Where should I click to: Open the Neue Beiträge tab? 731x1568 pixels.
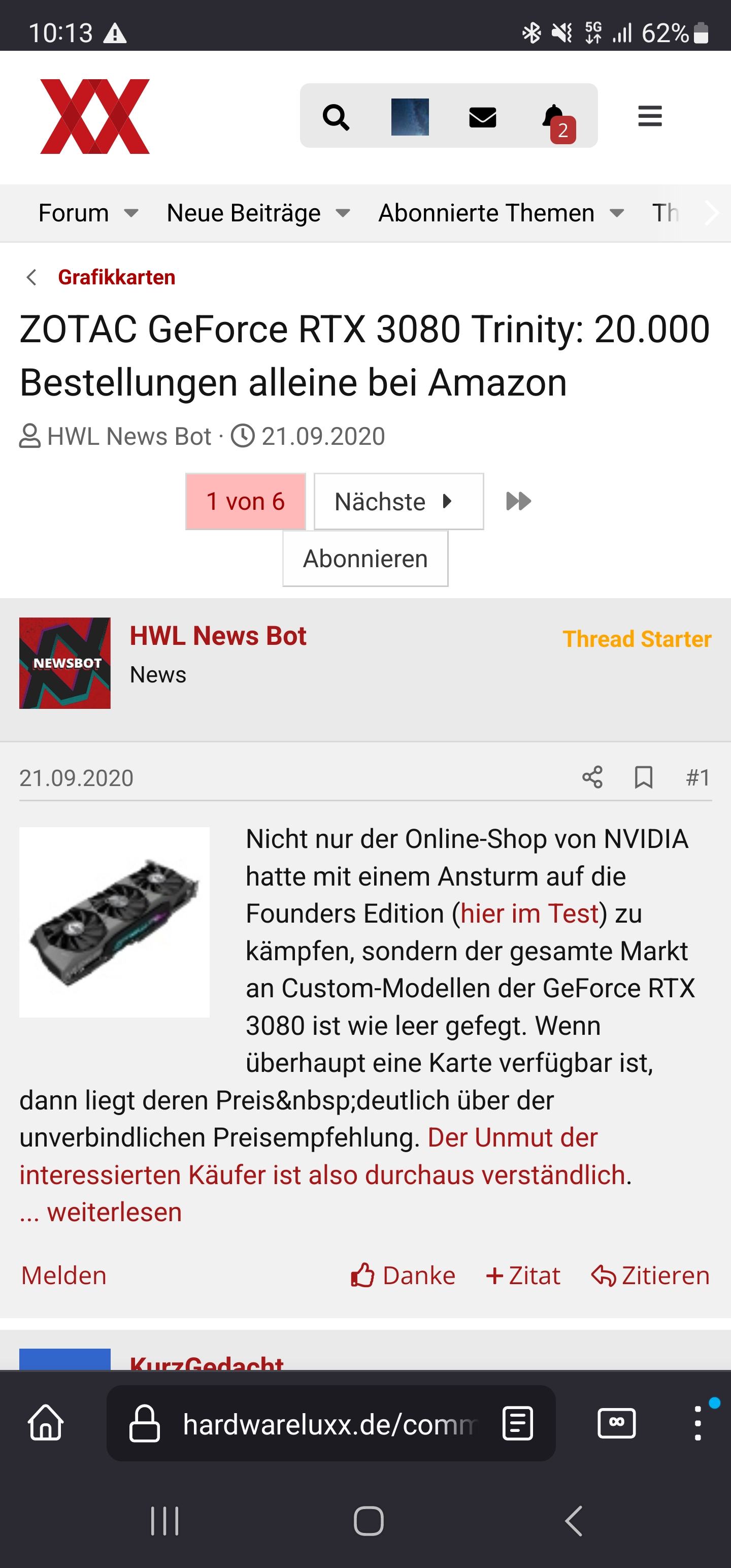tap(258, 213)
